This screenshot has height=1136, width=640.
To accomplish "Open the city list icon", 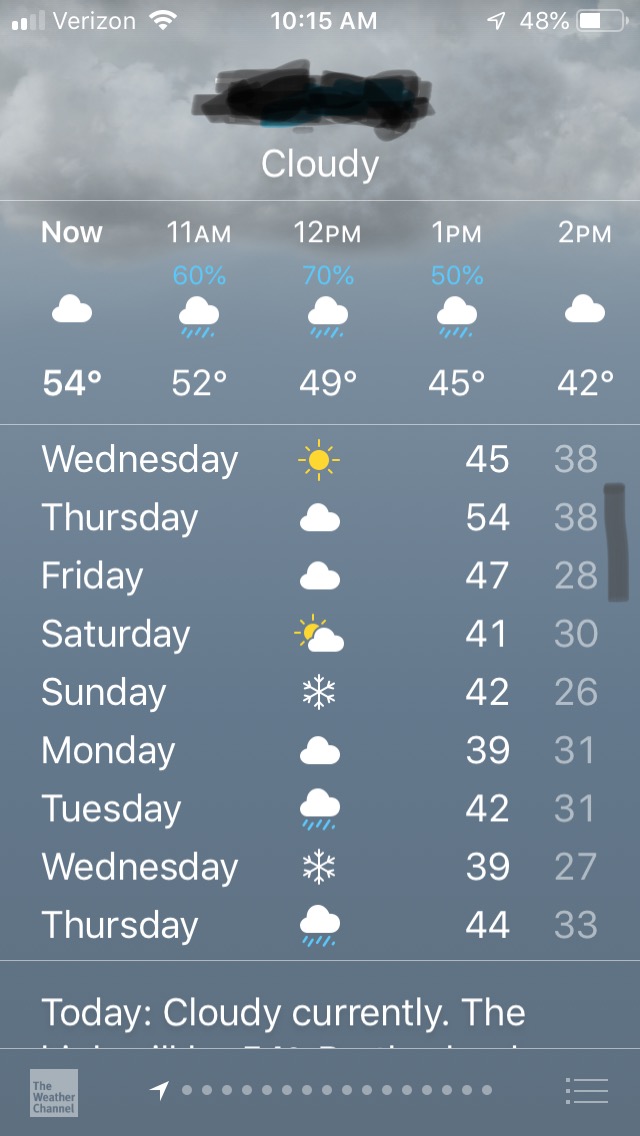I will tap(585, 1091).
